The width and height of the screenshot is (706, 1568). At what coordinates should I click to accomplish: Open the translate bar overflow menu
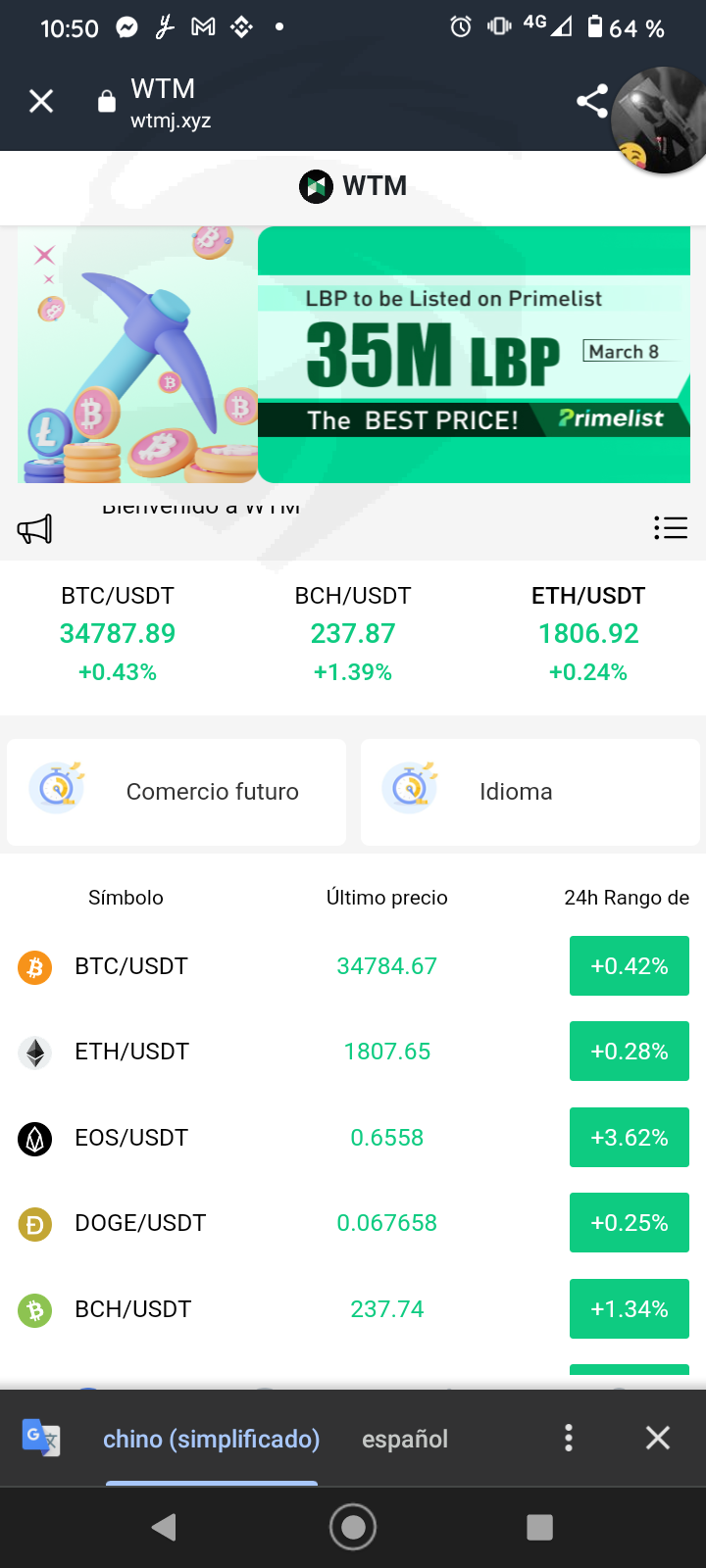pyautogui.click(x=569, y=1439)
